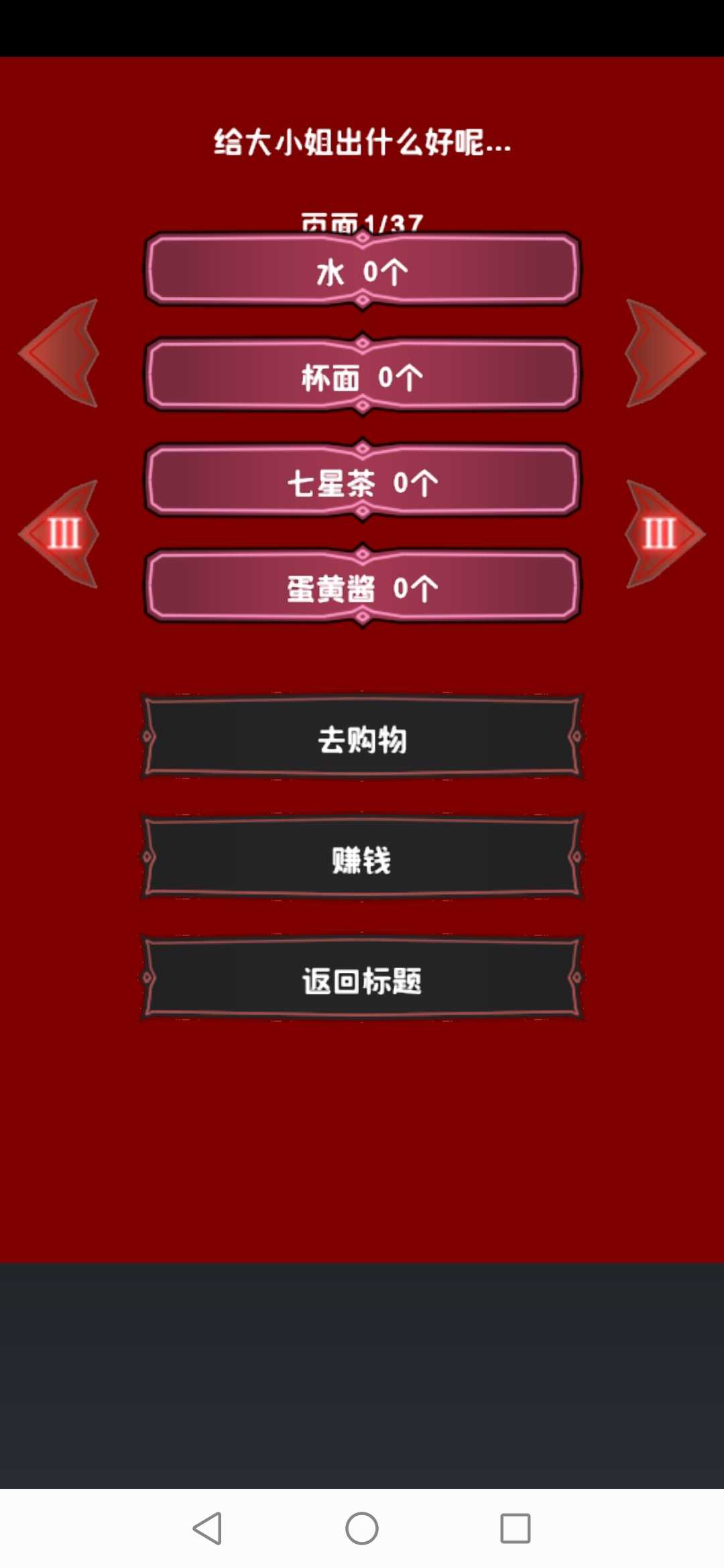Open the 去购物 shopping screen
Image resolution: width=724 pixels, height=1568 pixels.
362,737
